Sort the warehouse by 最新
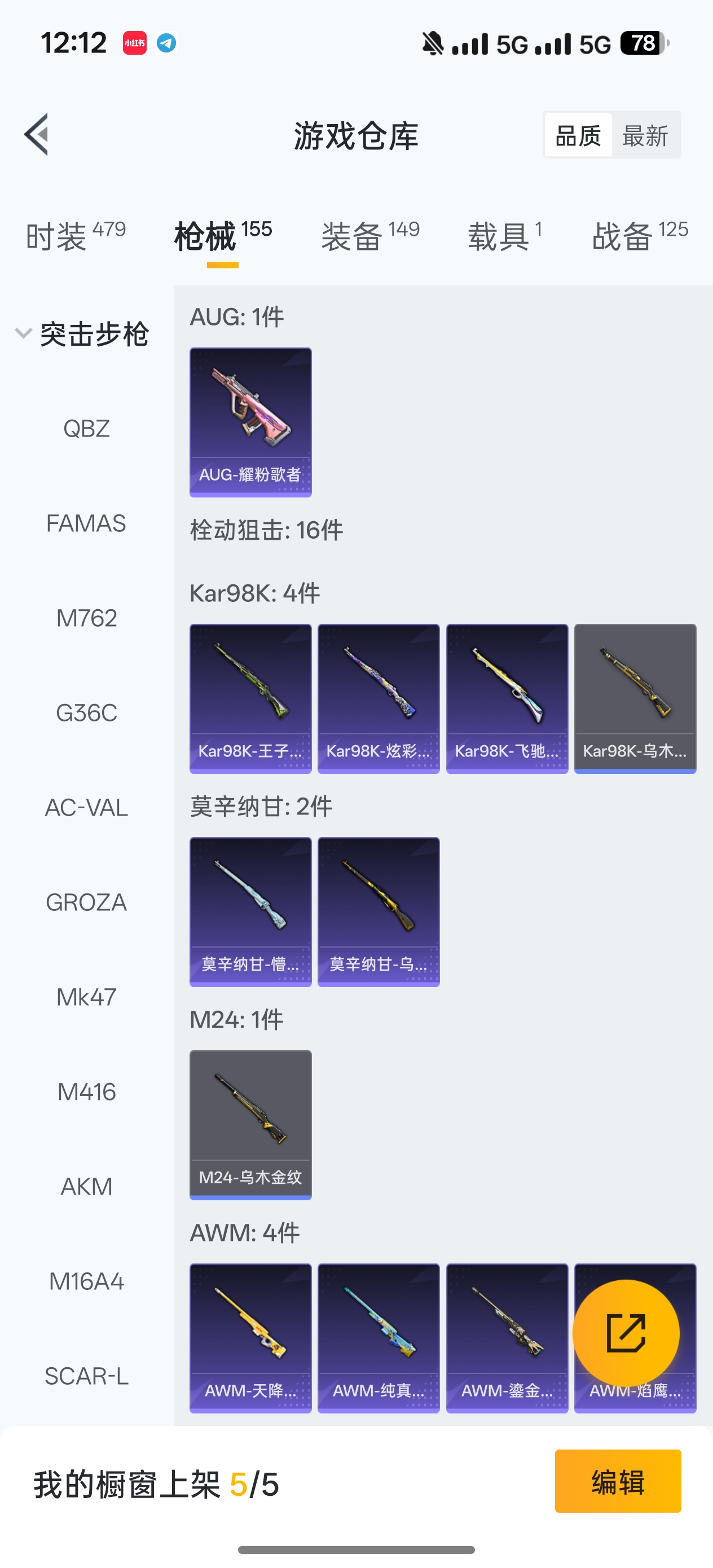This screenshot has height=1568, width=713. (x=645, y=135)
